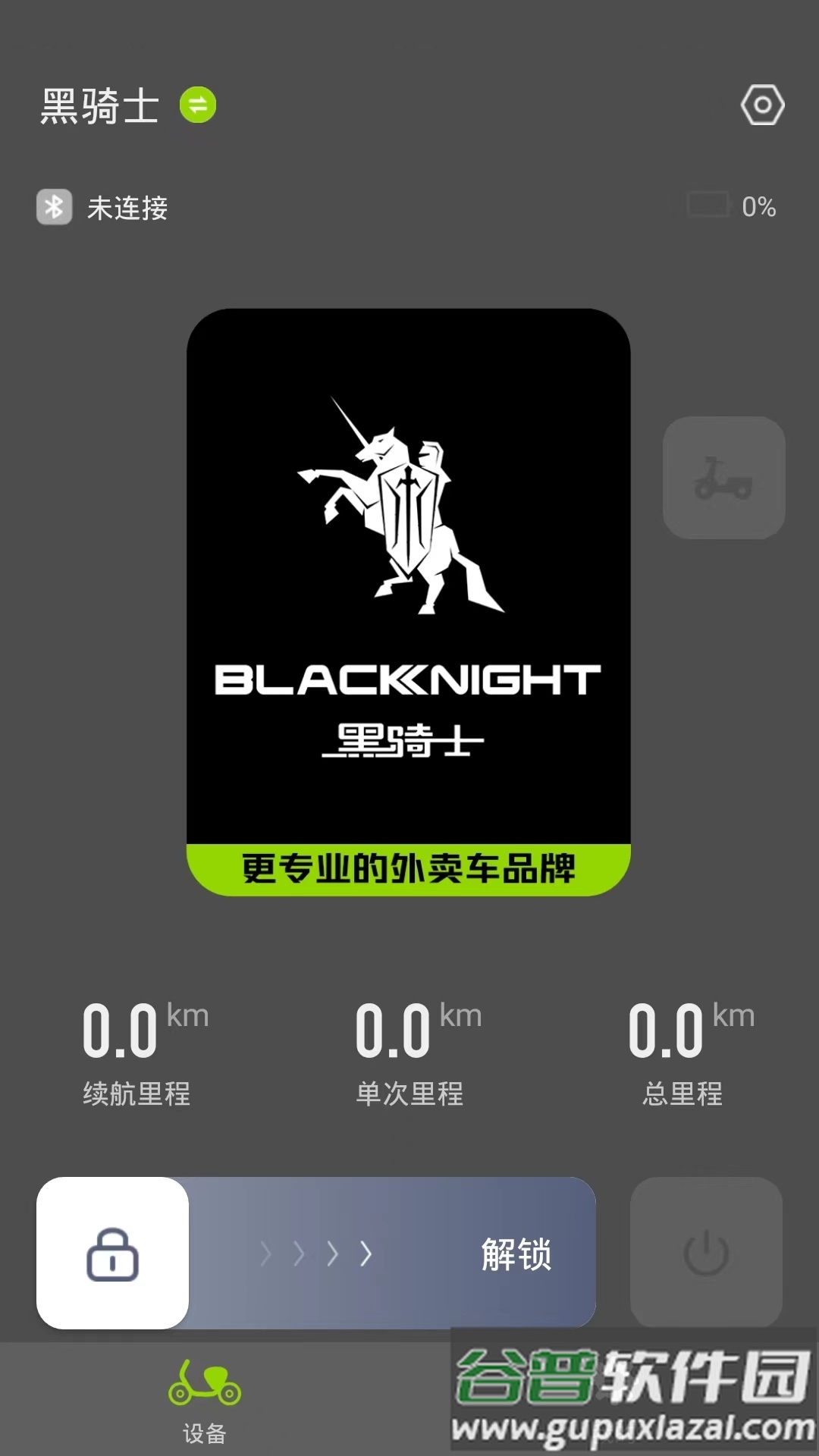Image resolution: width=819 pixels, height=1456 pixels.
Task: Toggle Bluetooth connection status 未连接
Action: [129, 206]
